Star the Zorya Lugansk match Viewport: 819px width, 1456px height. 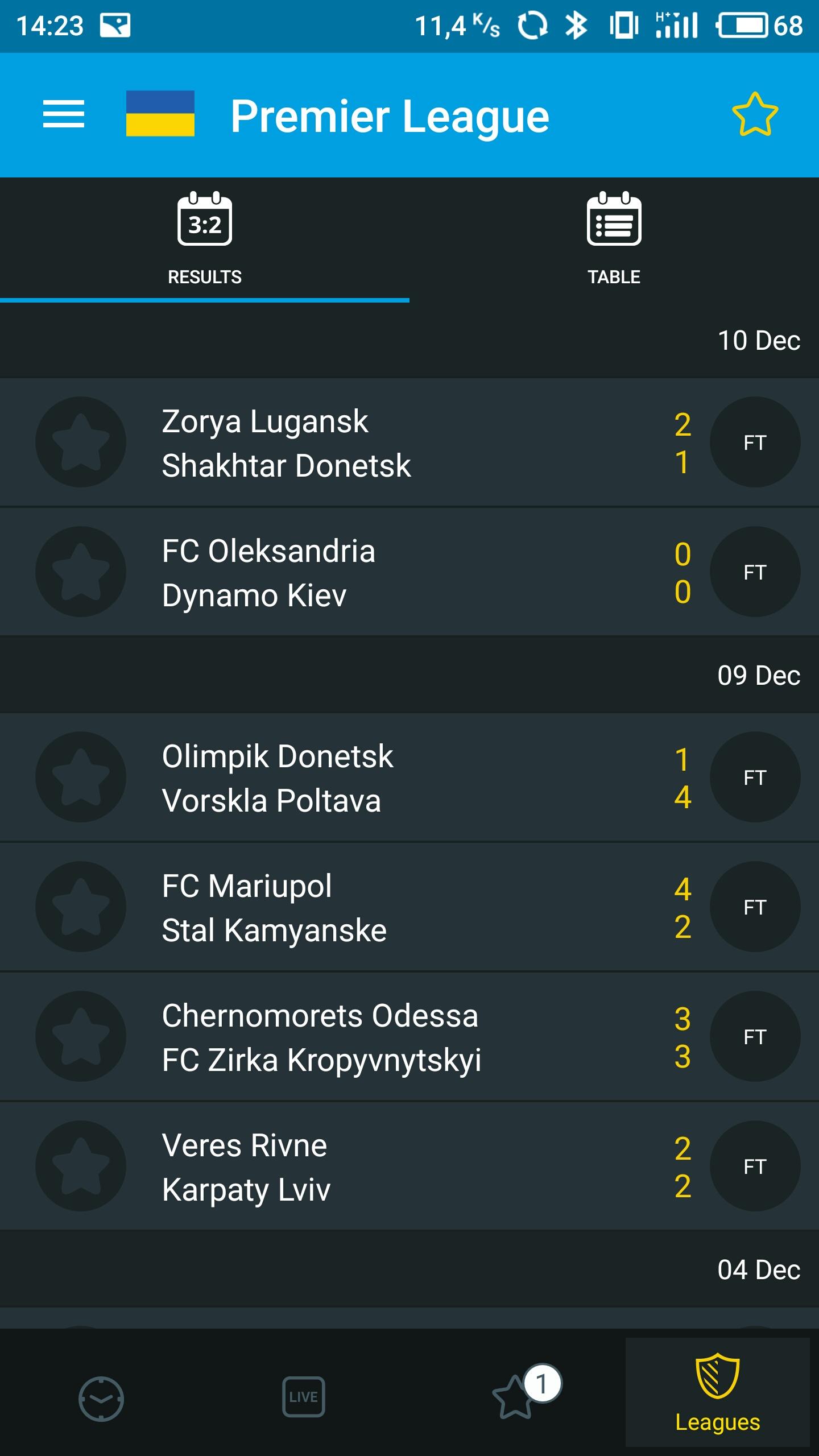point(81,442)
